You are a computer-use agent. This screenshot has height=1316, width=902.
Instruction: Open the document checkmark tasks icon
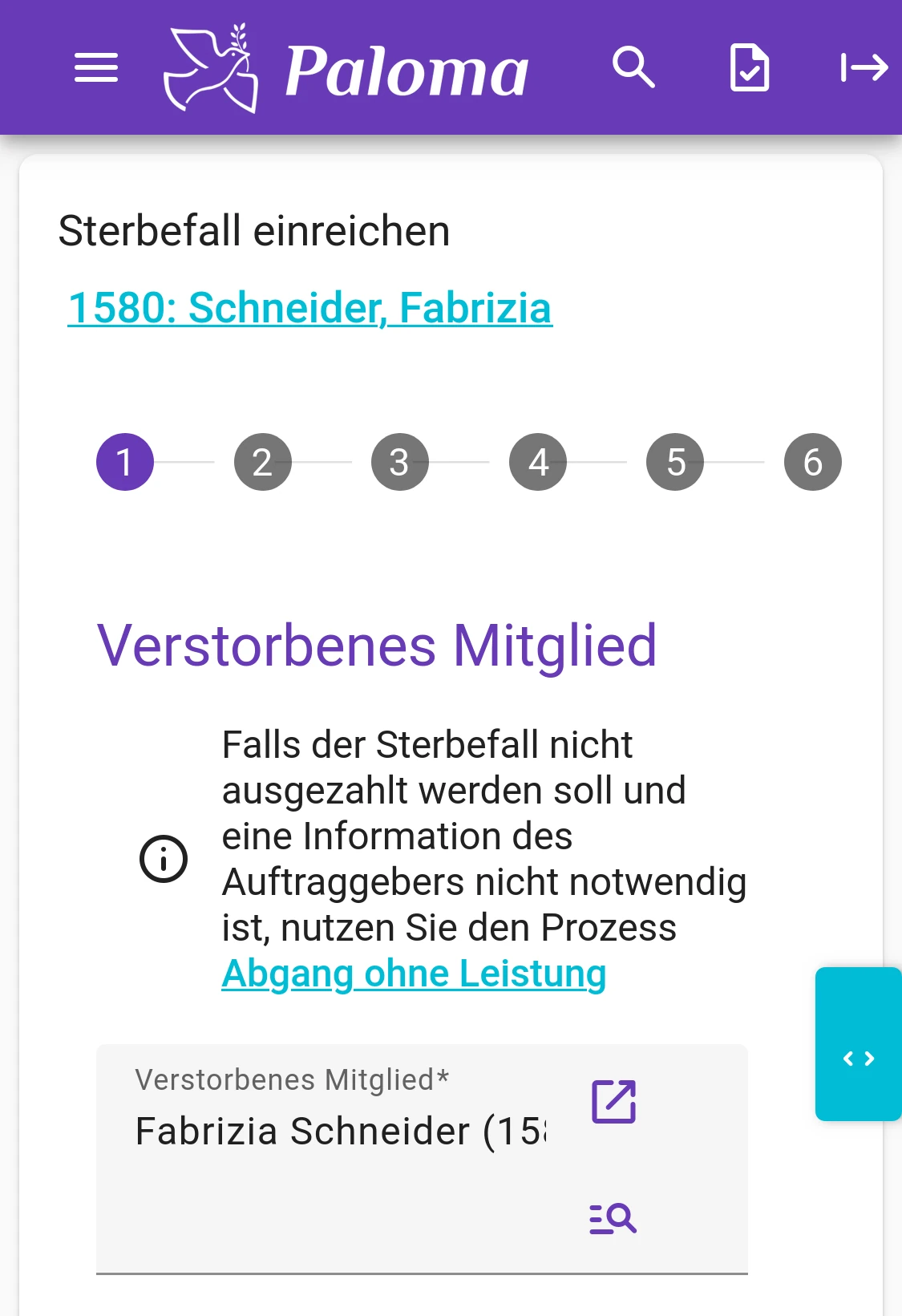point(750,68)
